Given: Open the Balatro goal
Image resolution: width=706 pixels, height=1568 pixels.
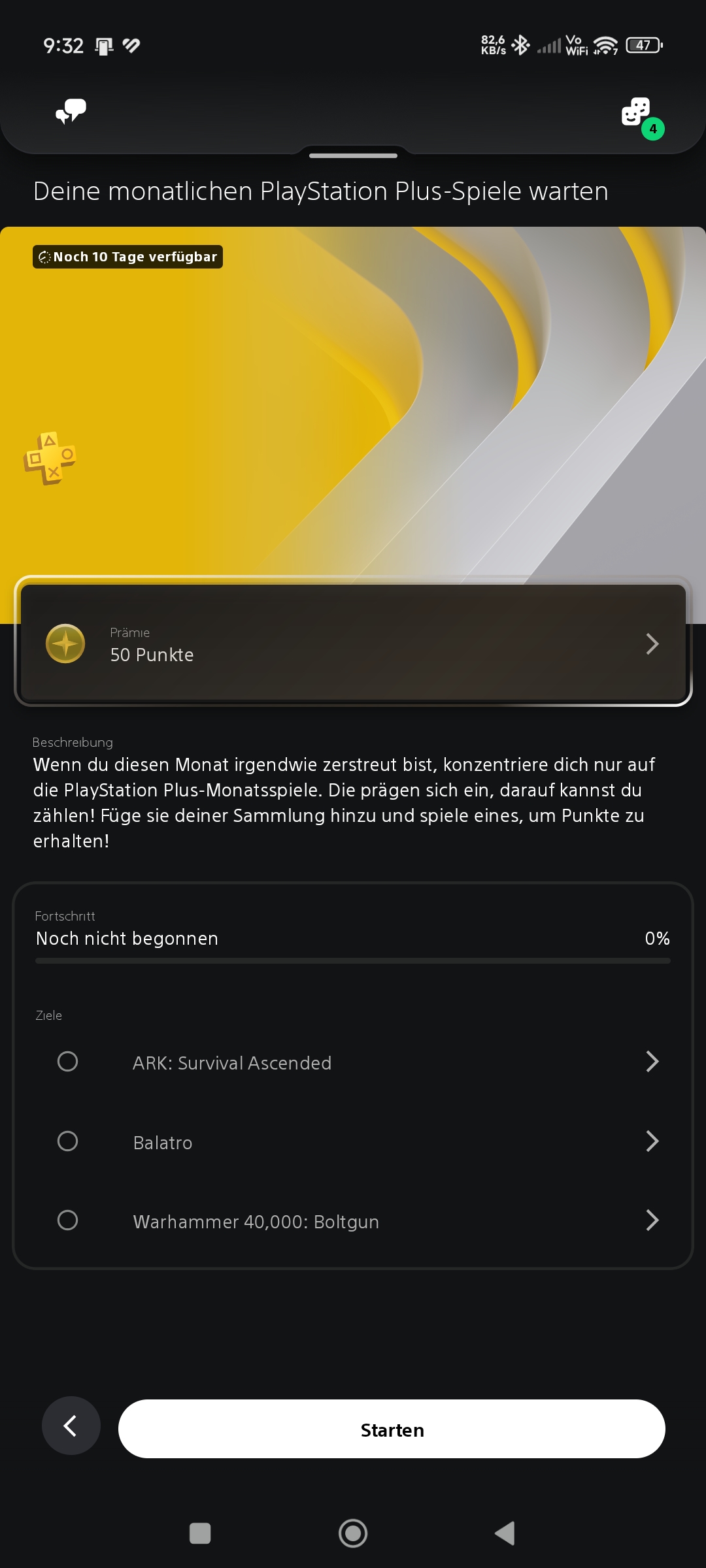Looking at the screenshot, I should (x=353, y=1142).
